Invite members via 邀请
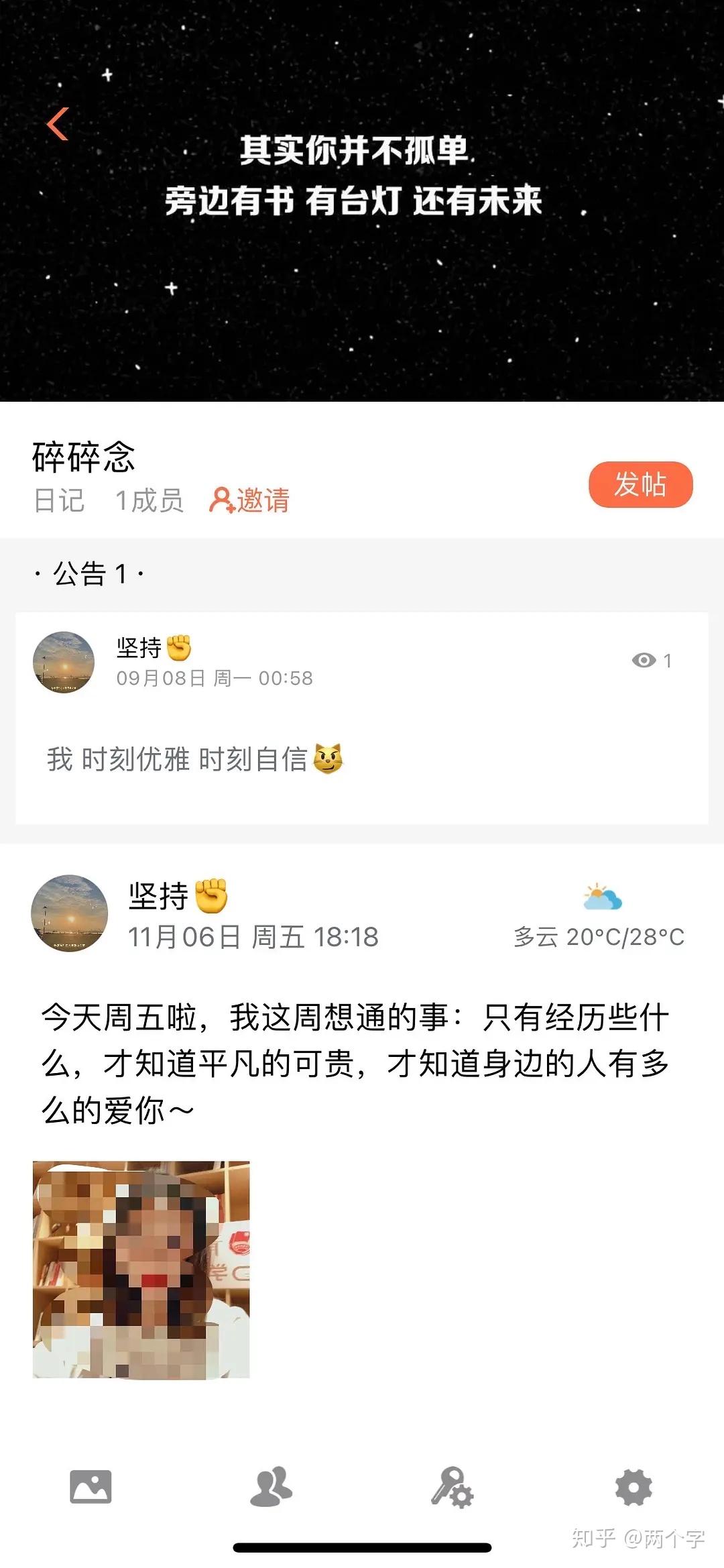 click(x=249, y=500)
